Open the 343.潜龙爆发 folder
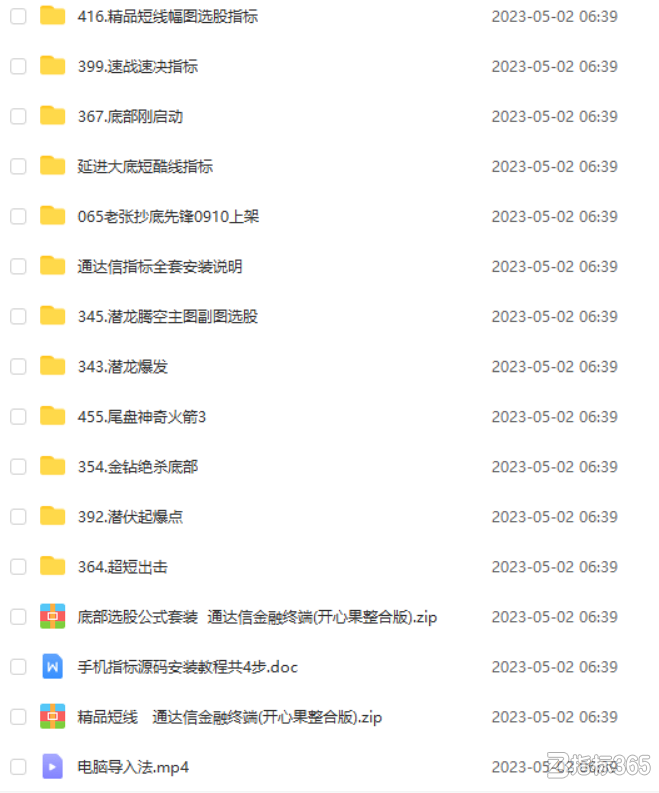Image resolution: width=659 pixels, height=793 pixels. coord(122,367)
